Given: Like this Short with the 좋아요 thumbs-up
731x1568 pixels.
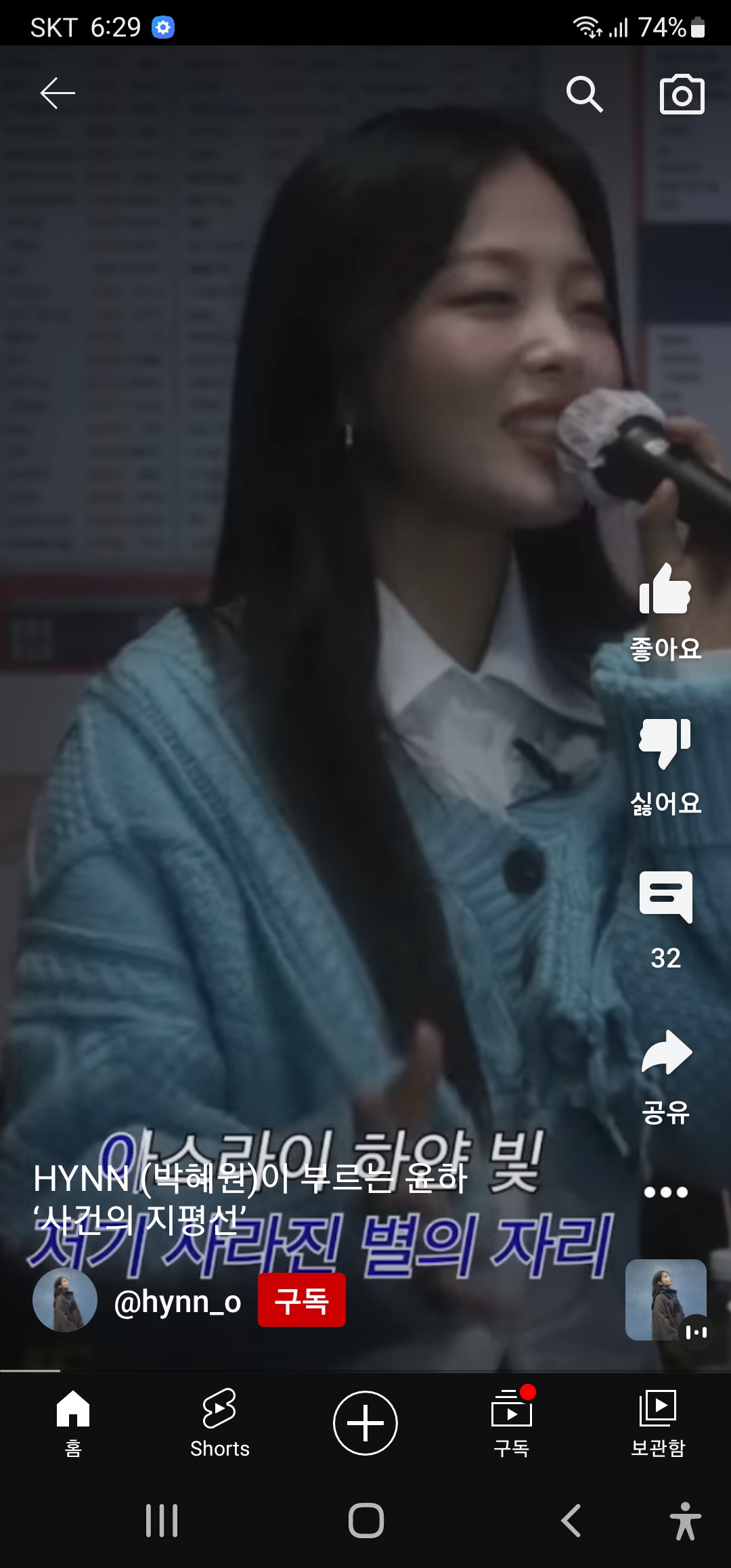Looking at the screenshot, I should pyautogui.click(x=665, y=590).
